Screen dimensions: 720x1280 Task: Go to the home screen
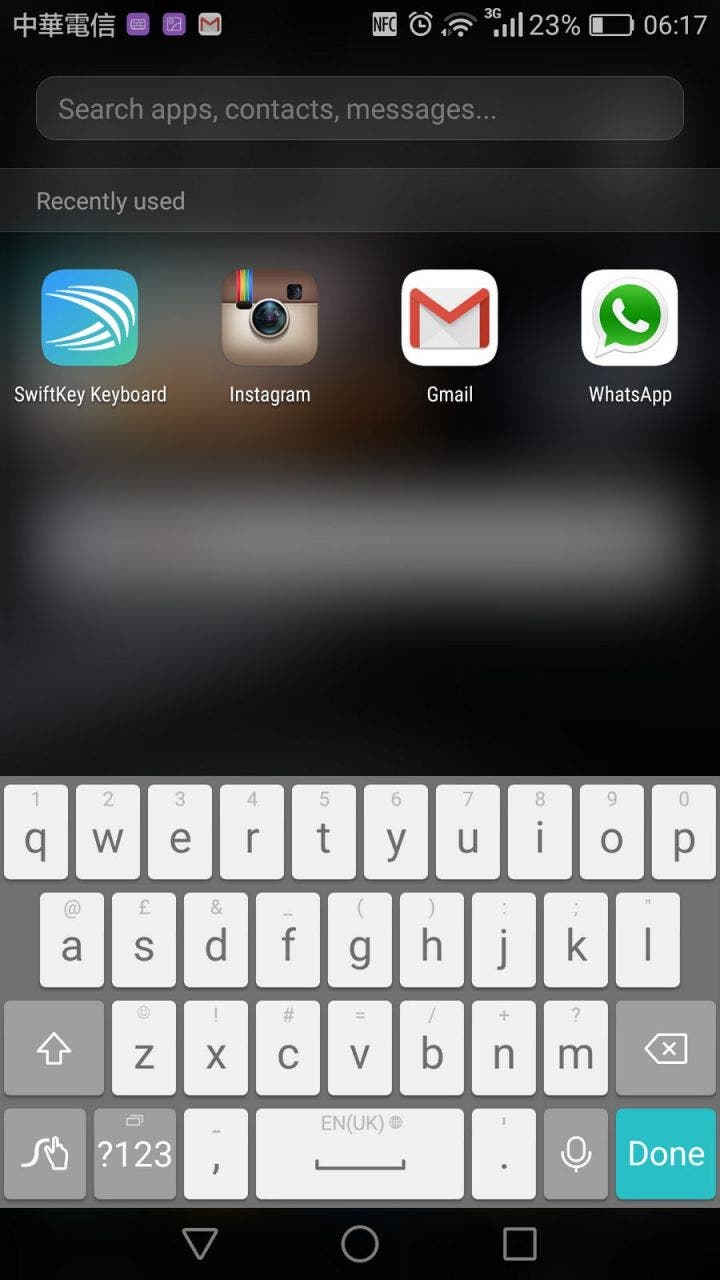pyautogui.click(x=360, y=1244)
